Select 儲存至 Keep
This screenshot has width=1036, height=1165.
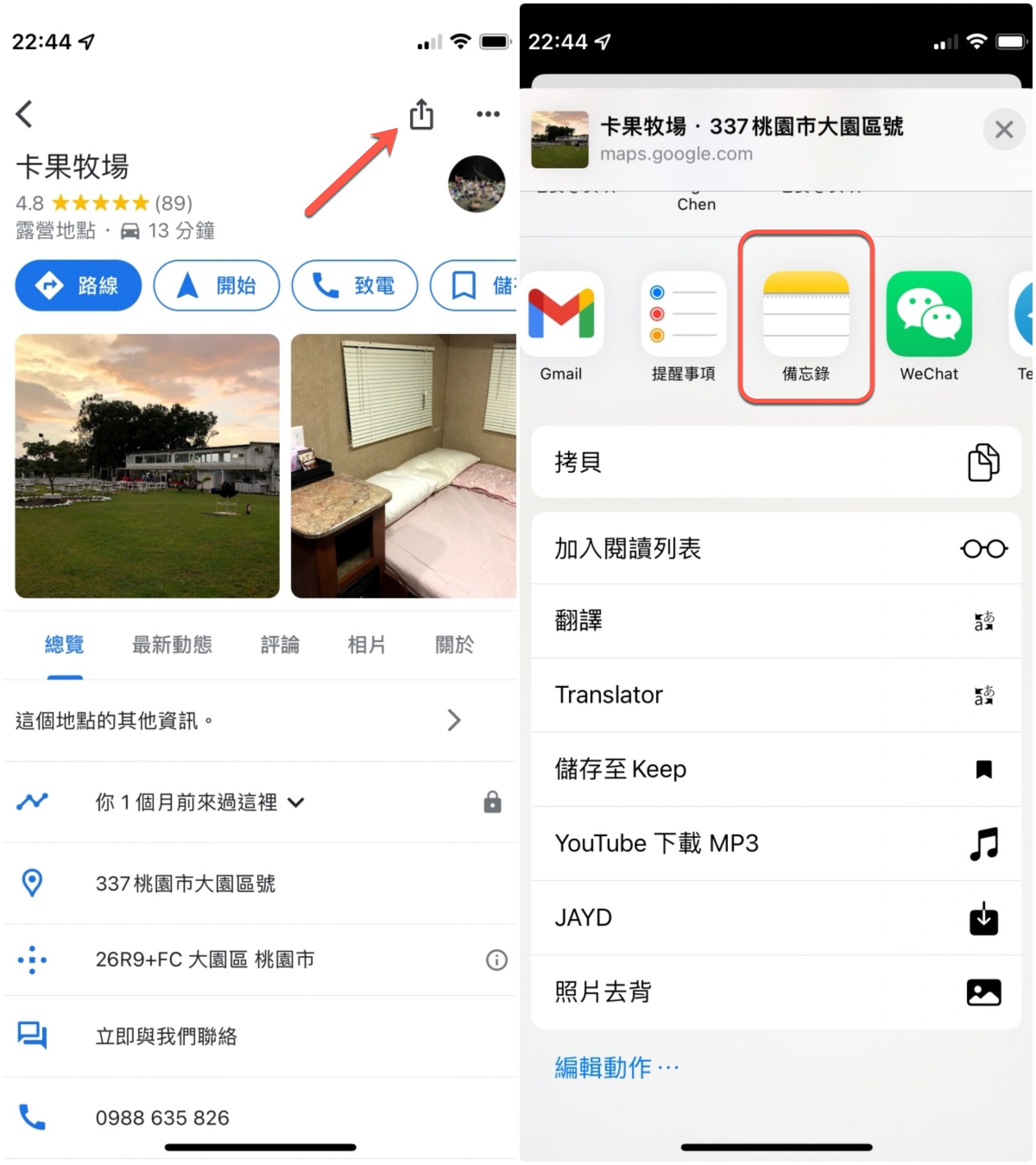pos(776,770)
